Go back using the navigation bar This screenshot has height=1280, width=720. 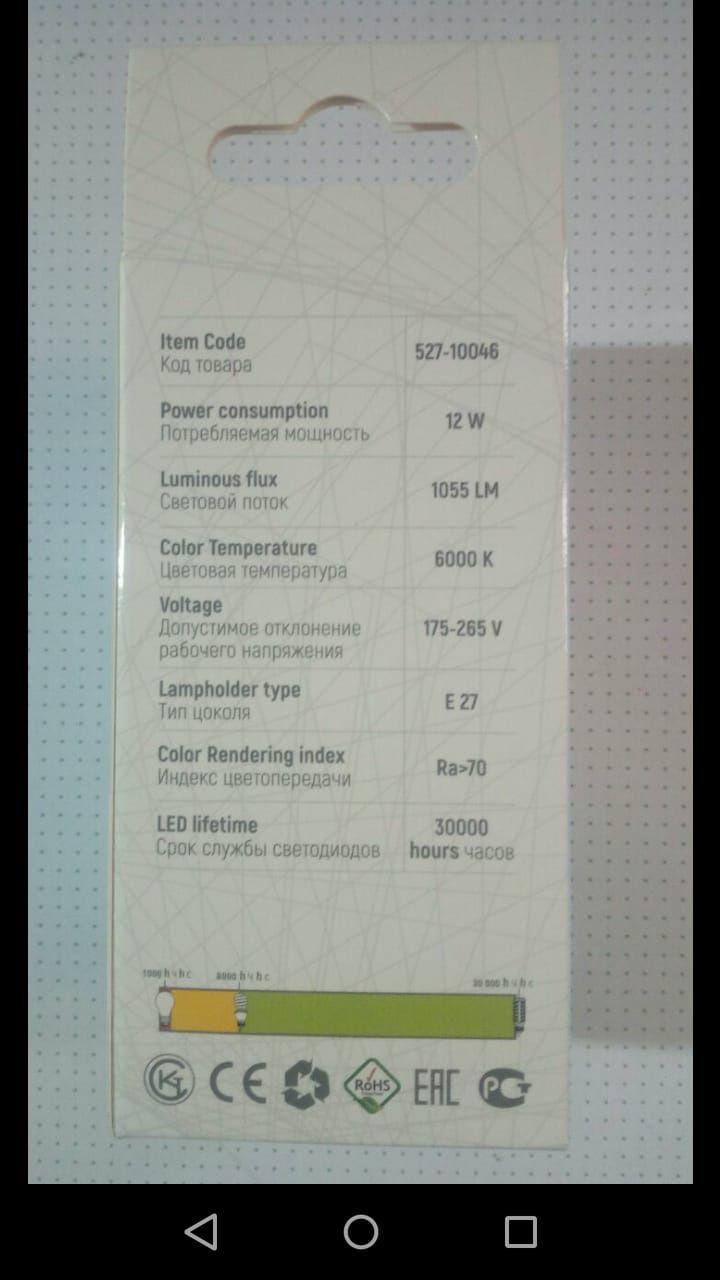coord(201,1231)
